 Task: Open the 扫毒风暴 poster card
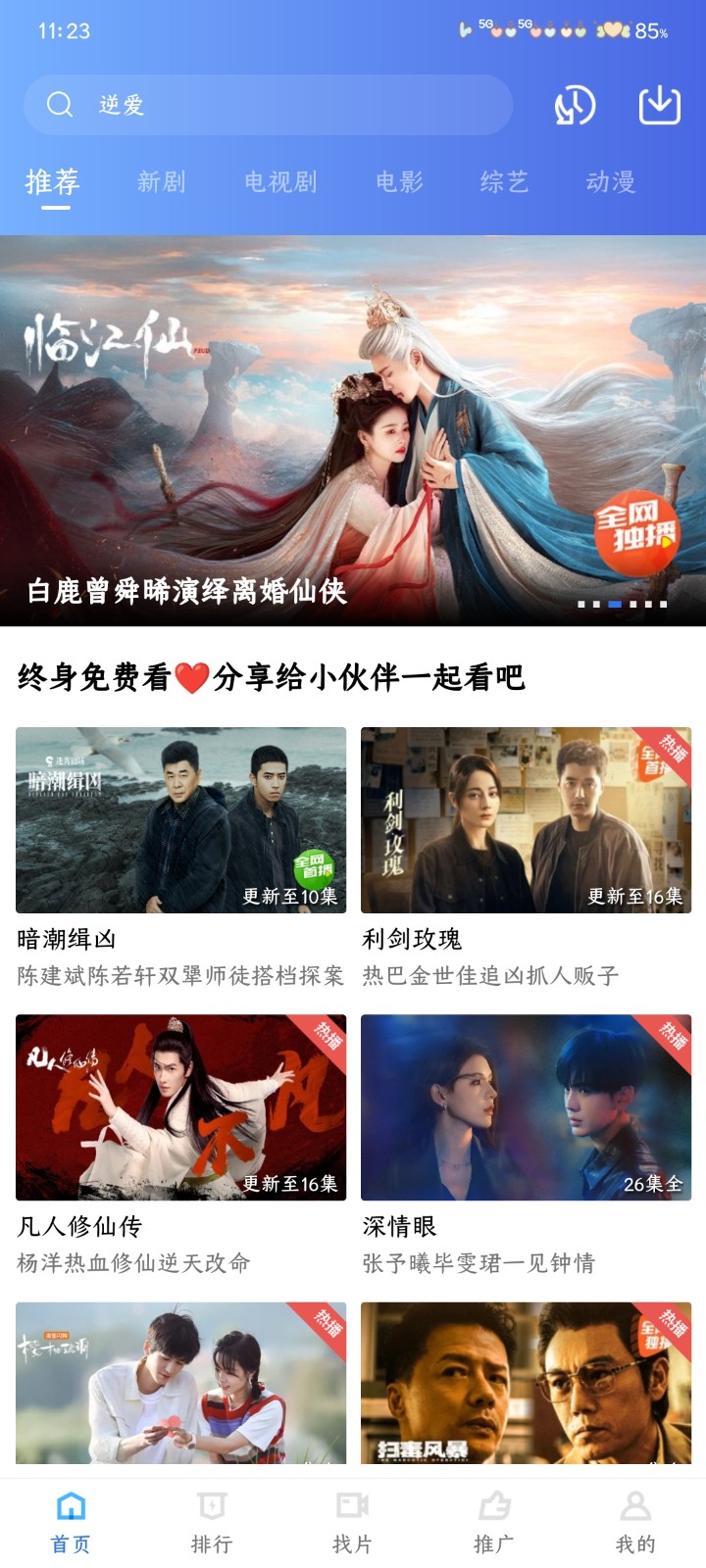pos(526,1382)
